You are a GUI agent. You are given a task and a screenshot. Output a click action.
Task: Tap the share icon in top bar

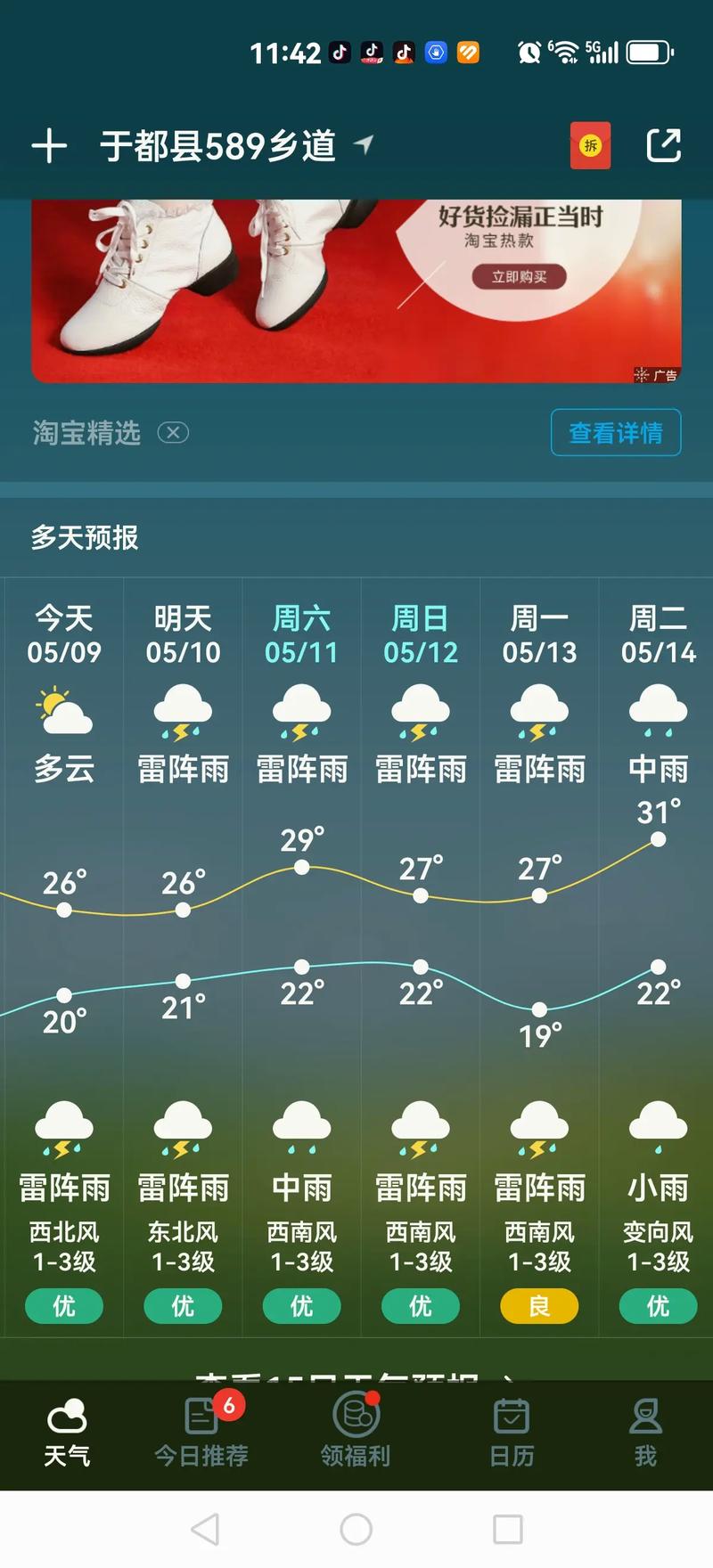click(x=664, y=145)
